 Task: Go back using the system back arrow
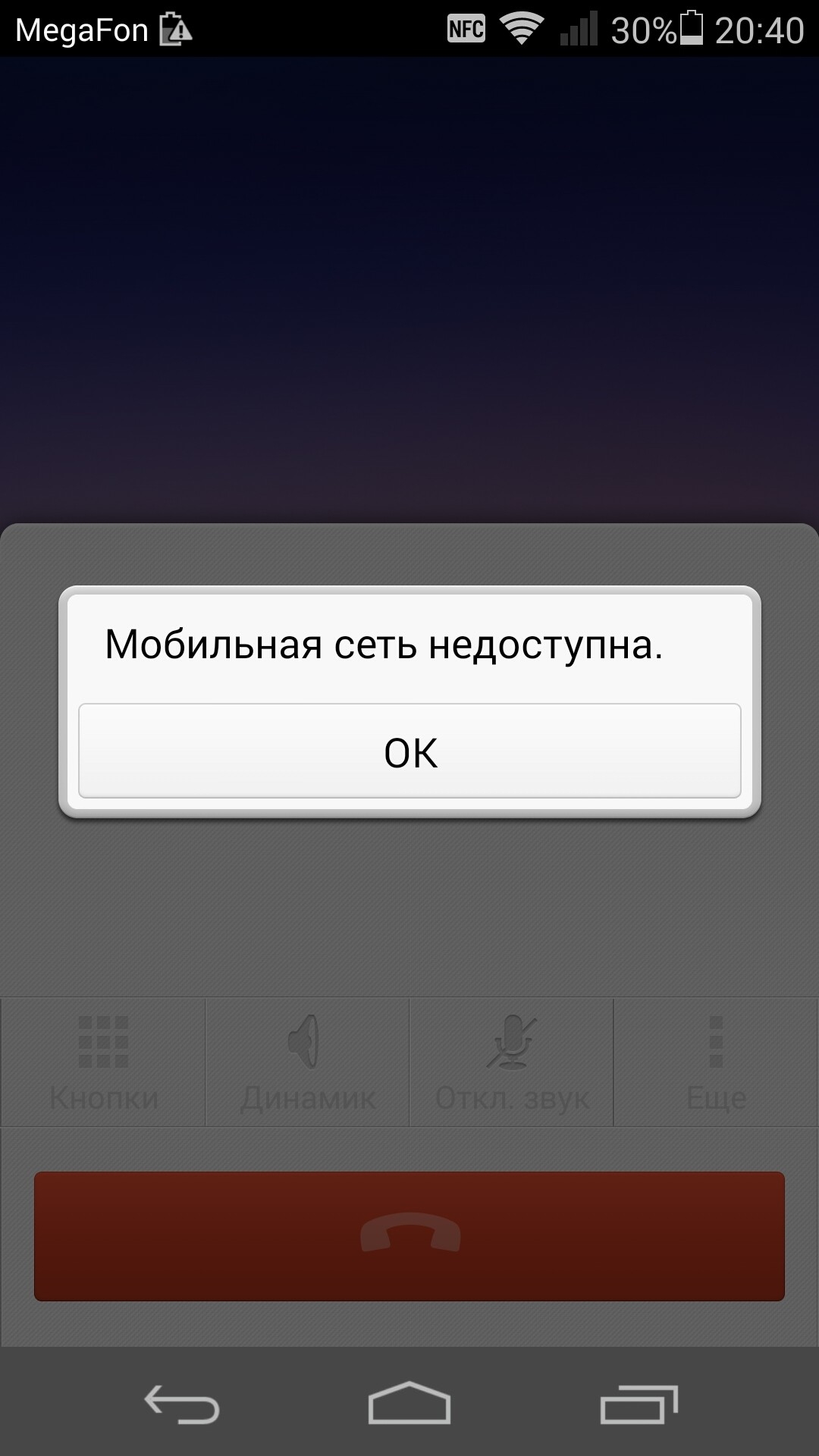(x=182, y=1404)
